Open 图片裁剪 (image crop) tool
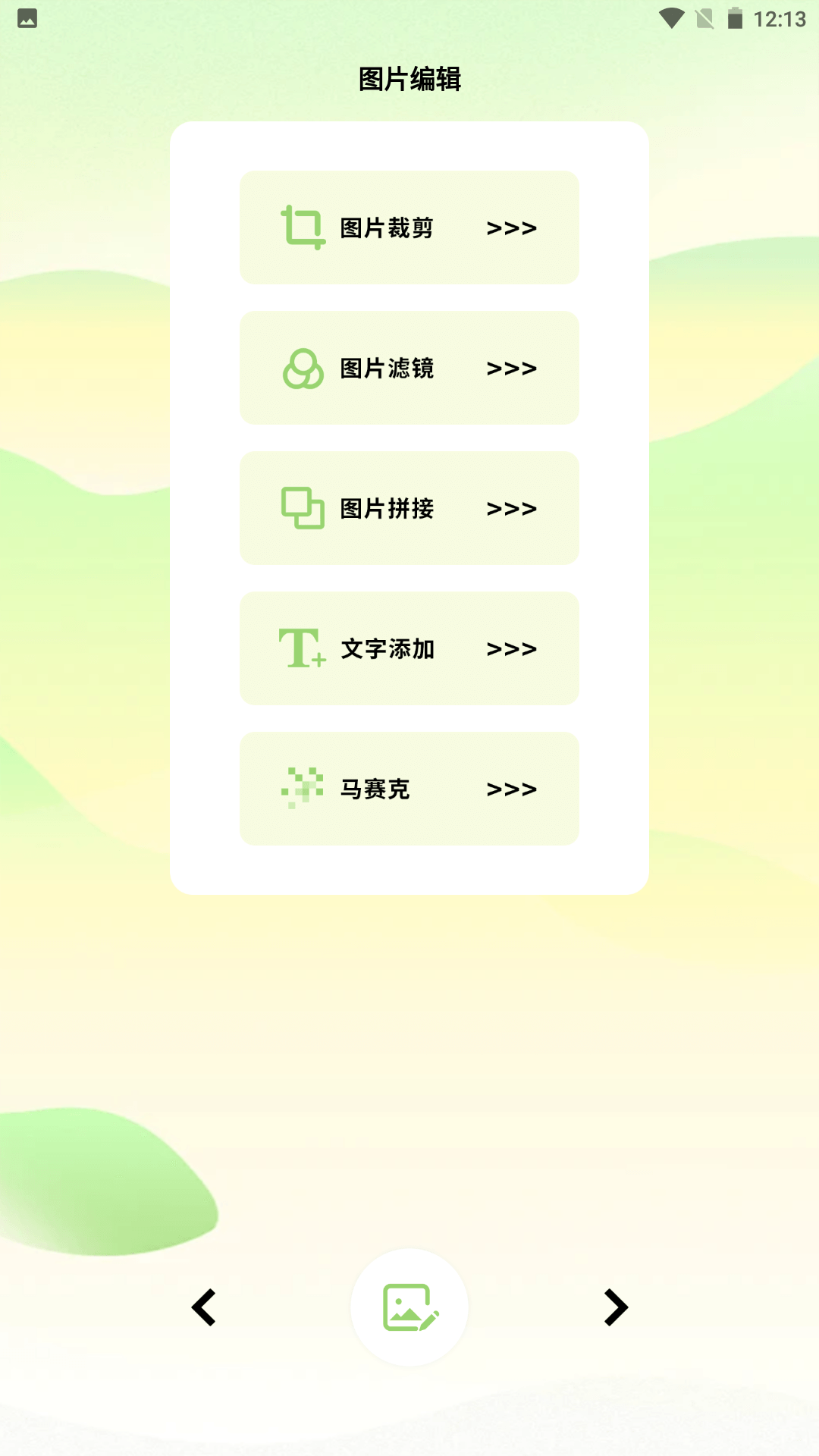The width and height of the screenshot is (819, 1456). click(409, 227)
